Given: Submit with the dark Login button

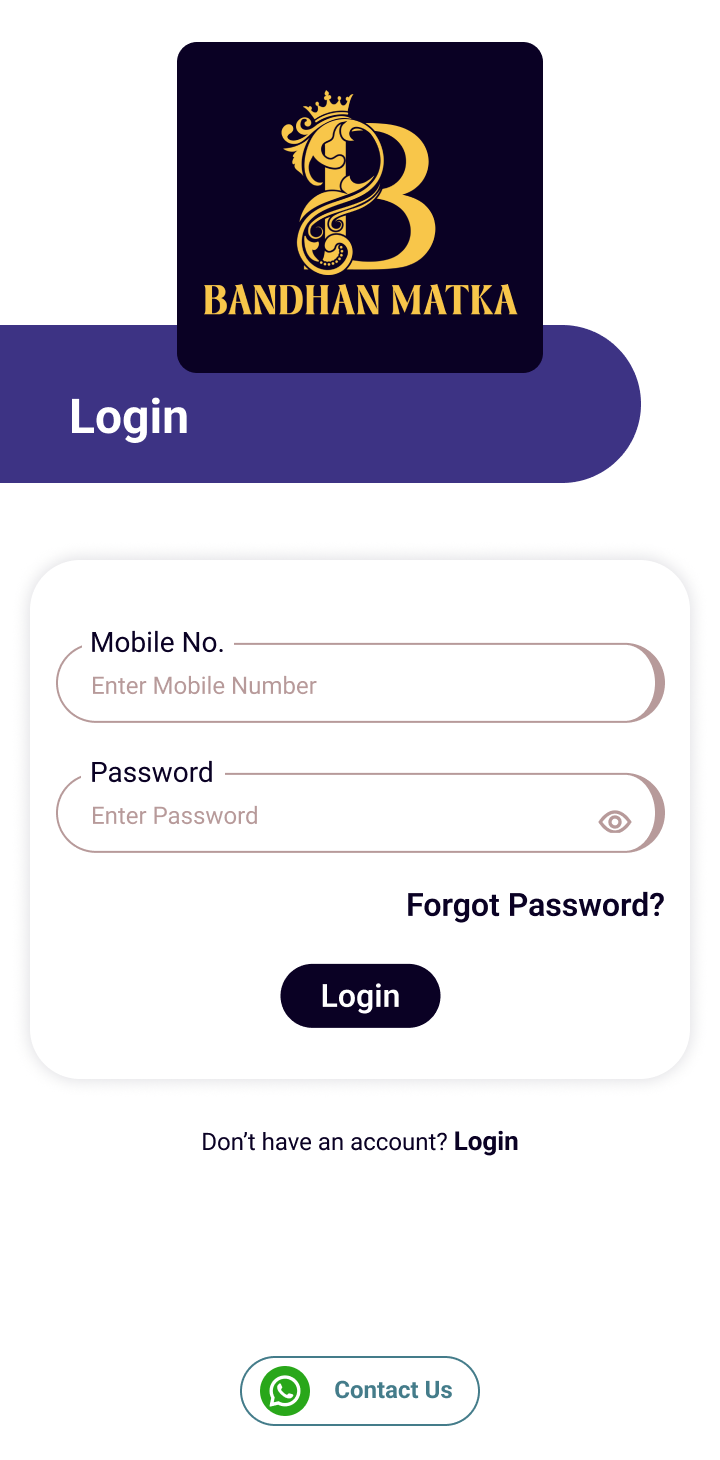Looking at the screenshot, I should click(x=360, y=996).
